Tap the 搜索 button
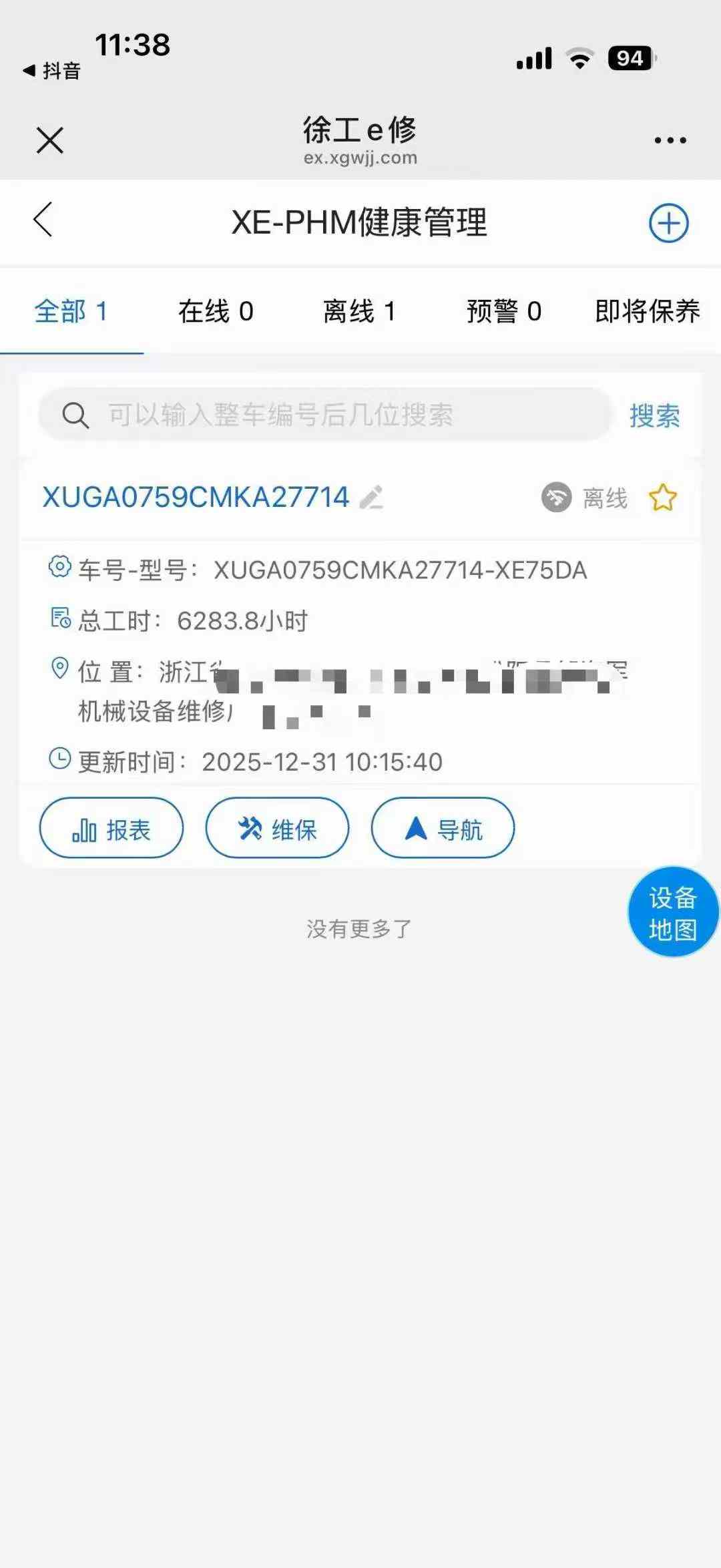Screen dimensions: 721x1568 tap(654, 416)
